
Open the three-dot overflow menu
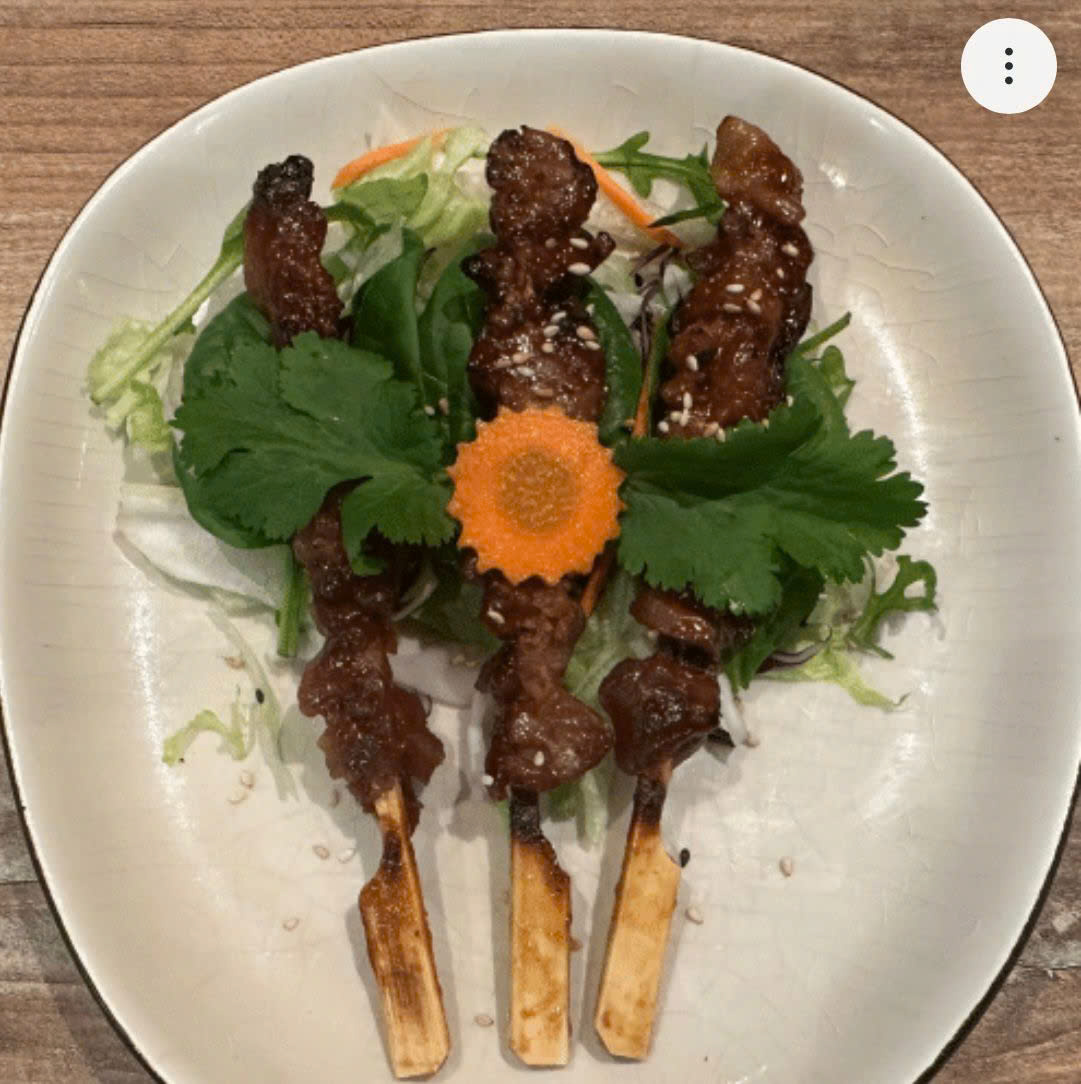tap(1008, 66)
